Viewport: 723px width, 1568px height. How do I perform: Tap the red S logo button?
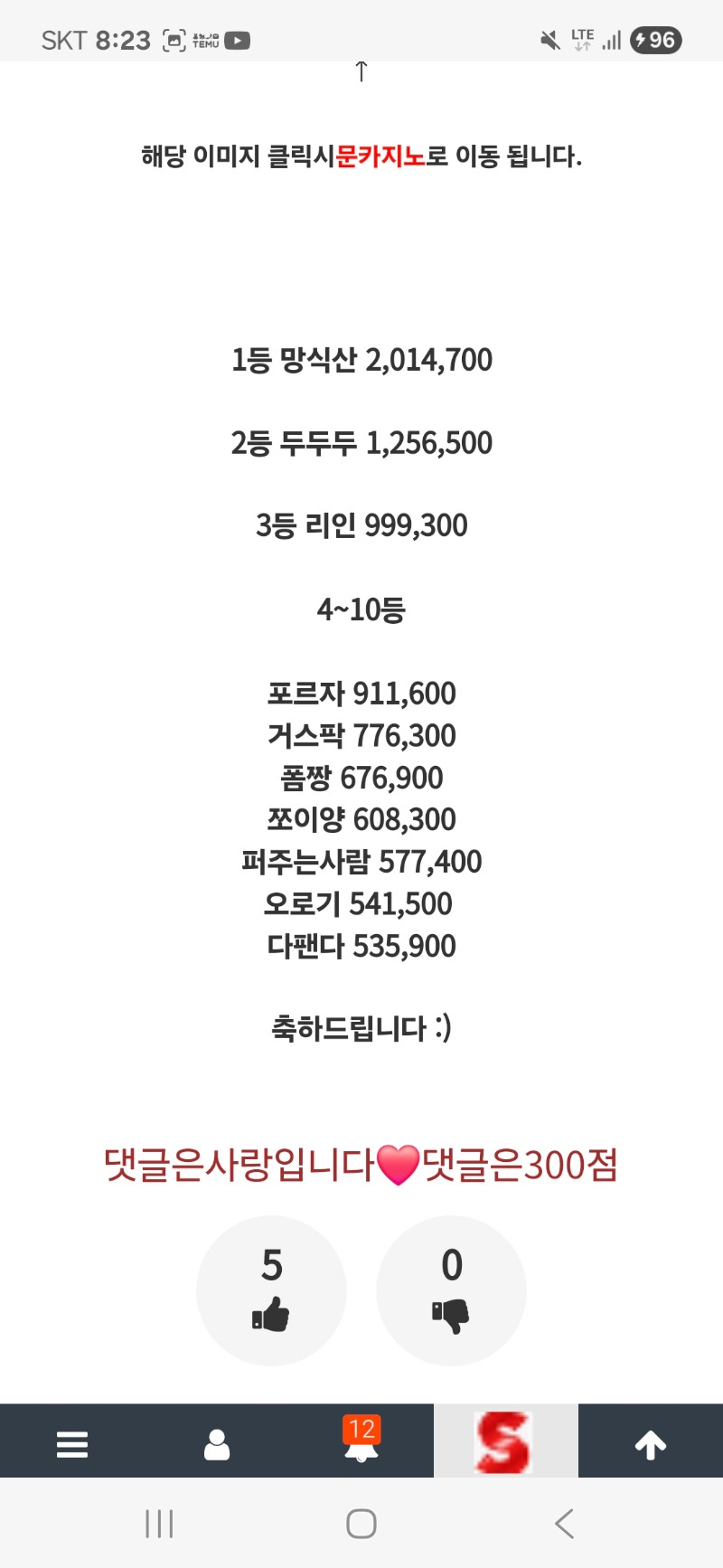504,1442
